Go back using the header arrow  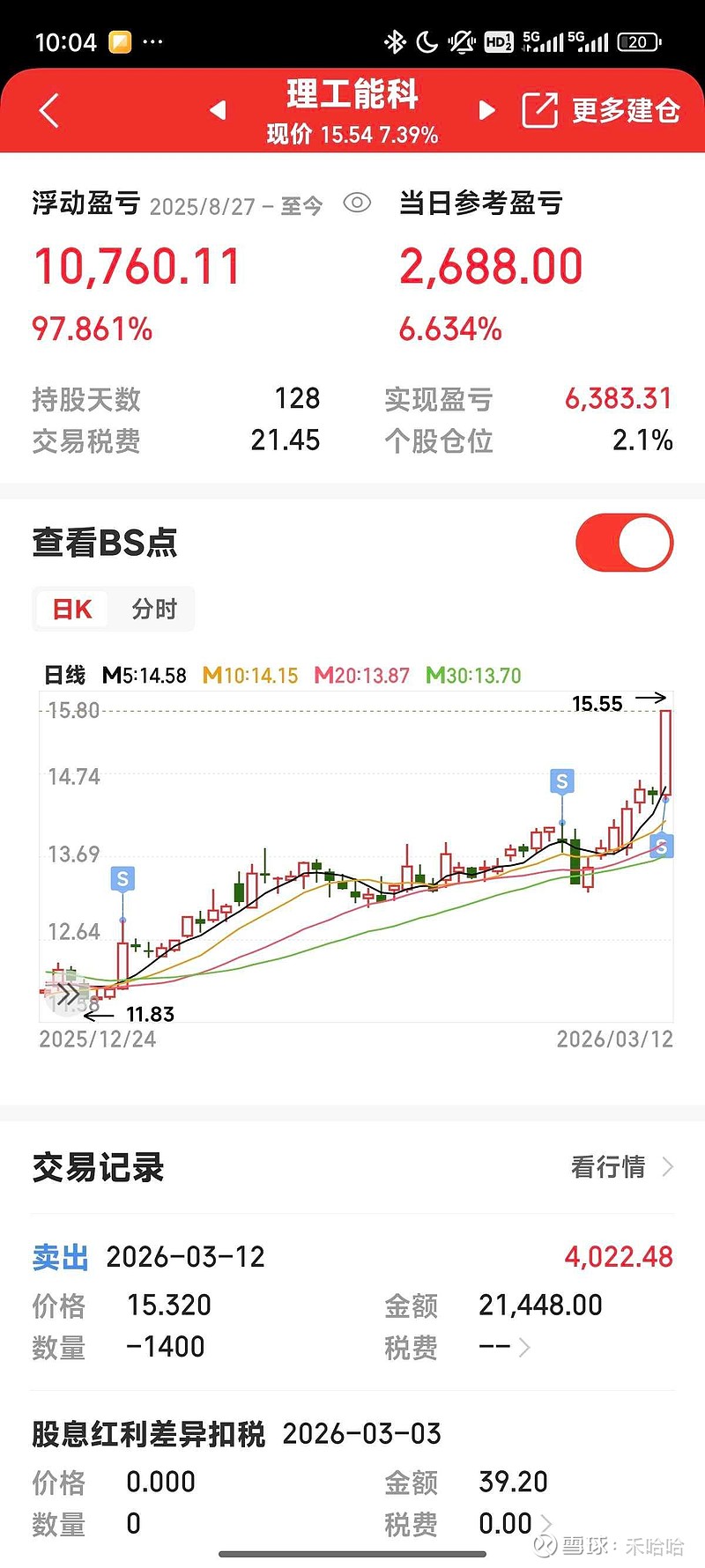(x=50, y=111)
